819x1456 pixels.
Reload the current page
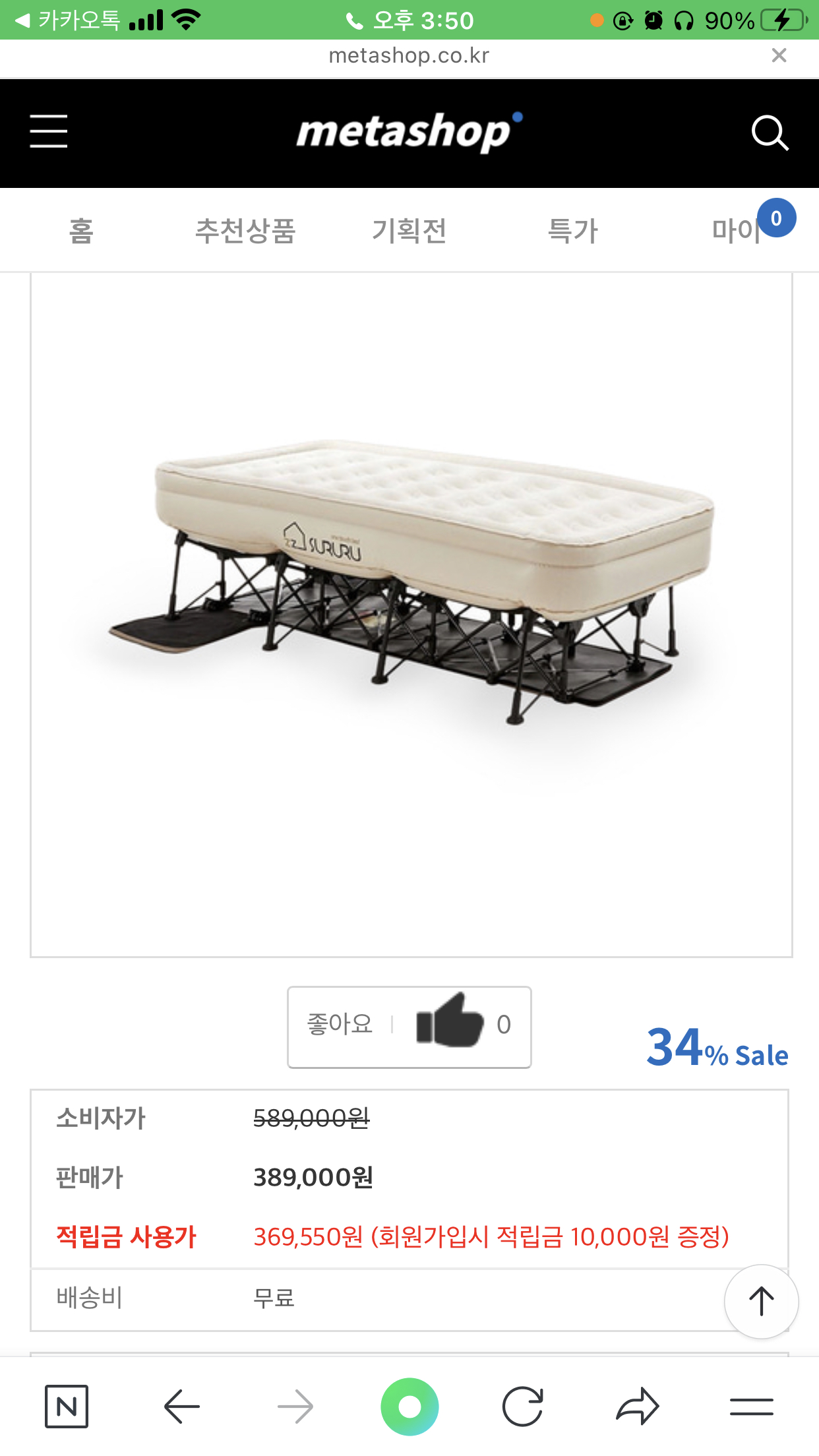tap(523, 1406)
